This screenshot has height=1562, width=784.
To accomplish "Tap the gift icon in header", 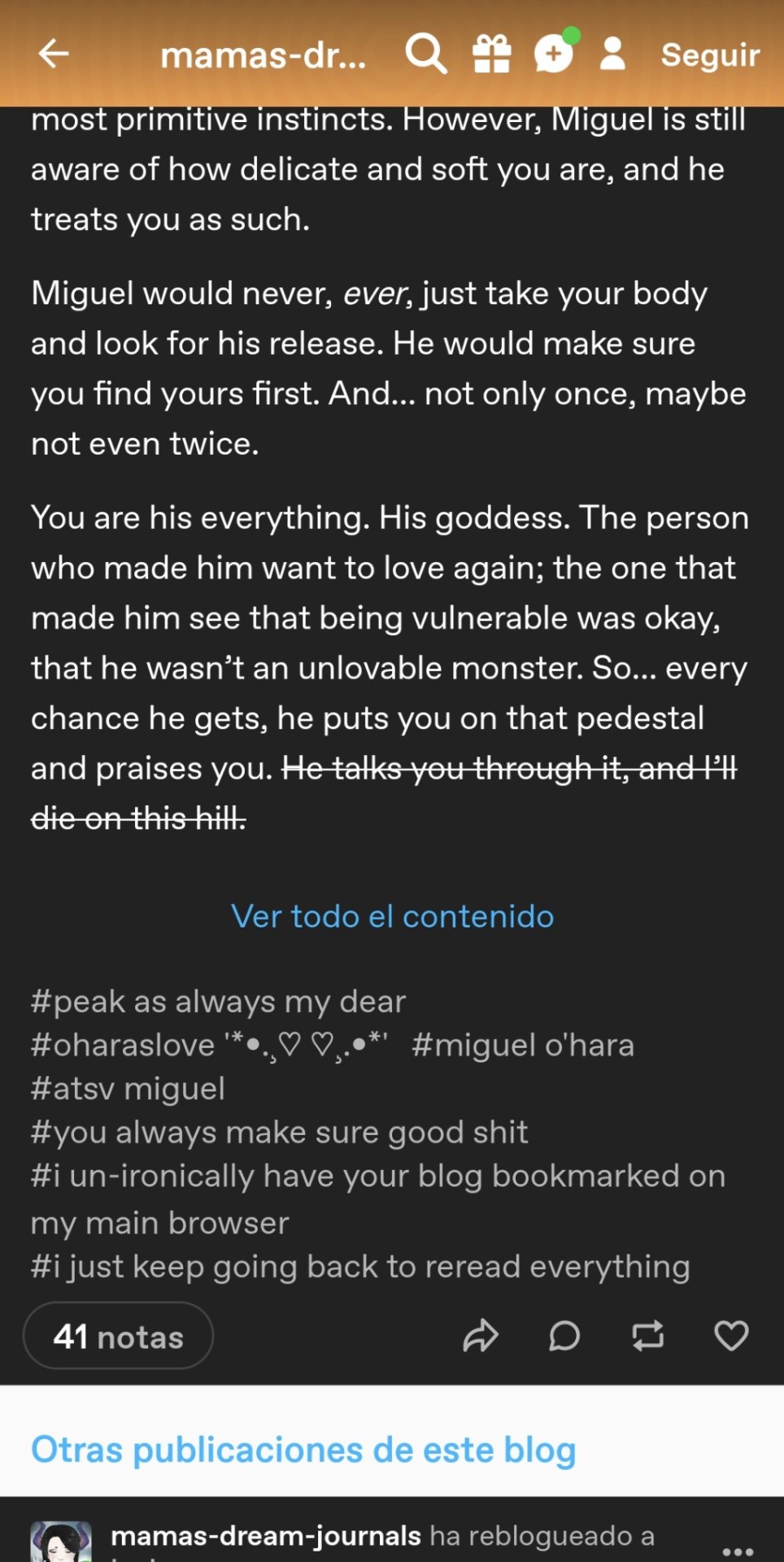I will pos(492,55).
